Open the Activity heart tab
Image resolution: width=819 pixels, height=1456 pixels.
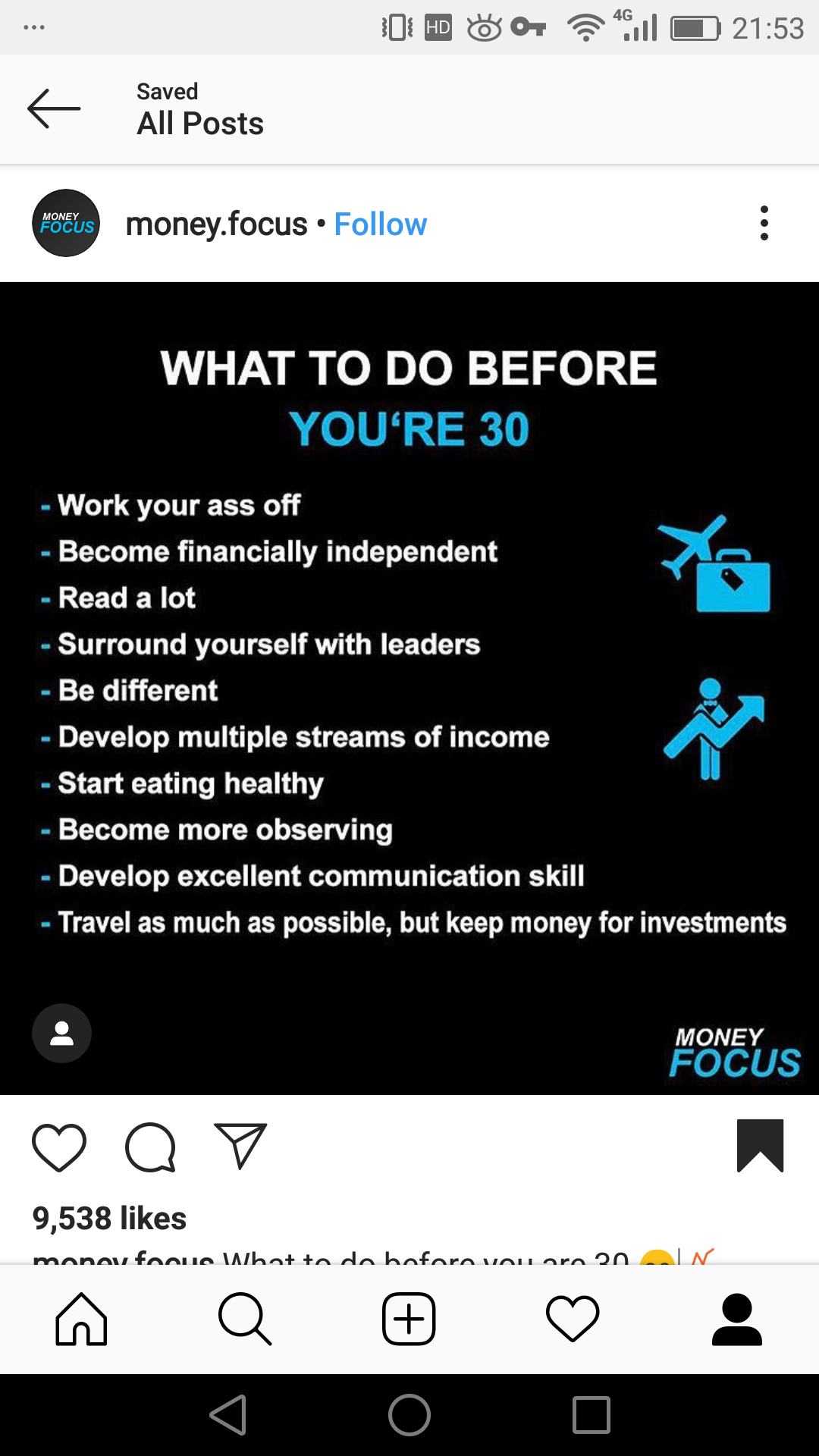pyautogui.click(x=573, y=1319)
